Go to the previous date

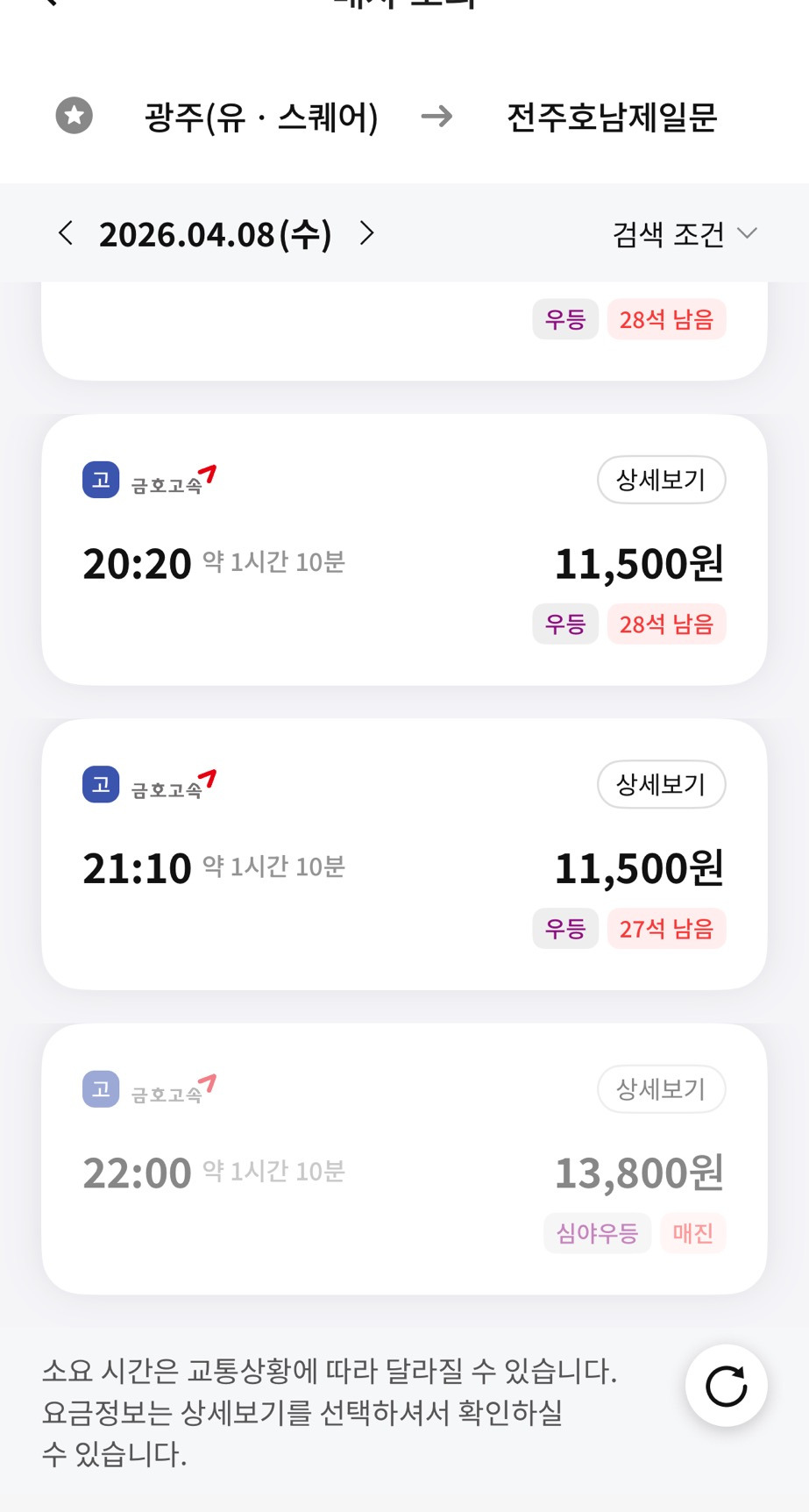pos(65,233)
